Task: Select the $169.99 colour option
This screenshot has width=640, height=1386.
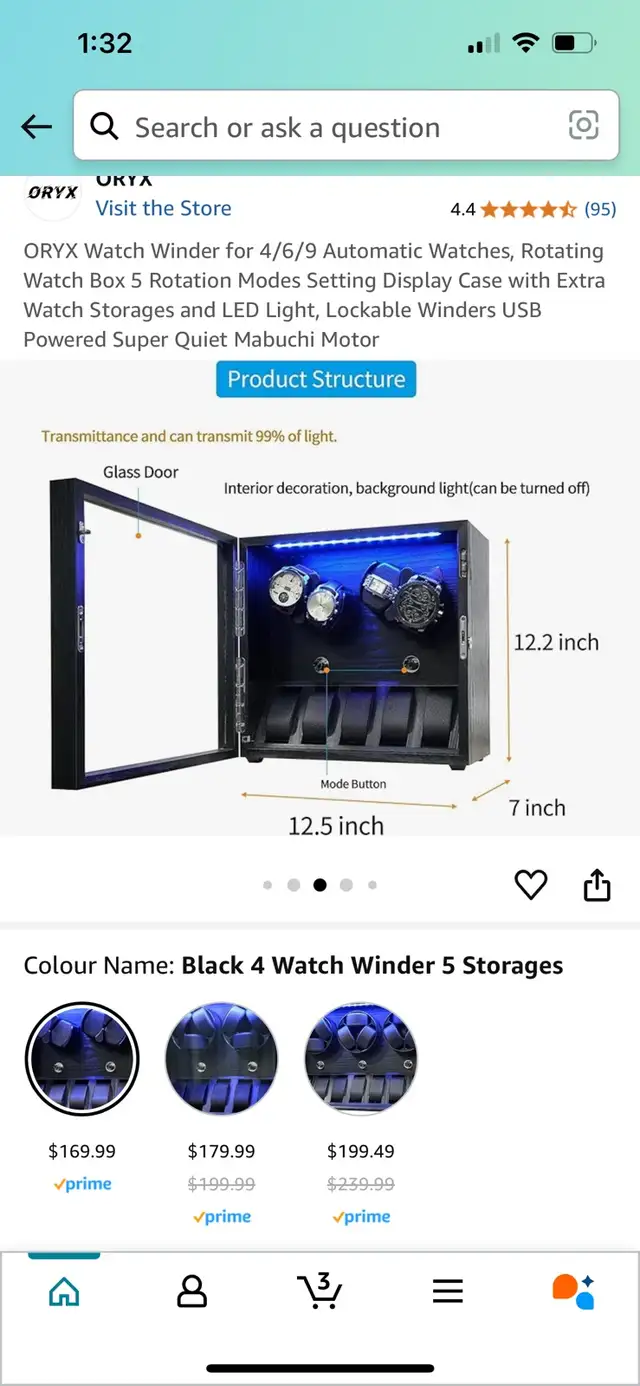Action: 81,1060
